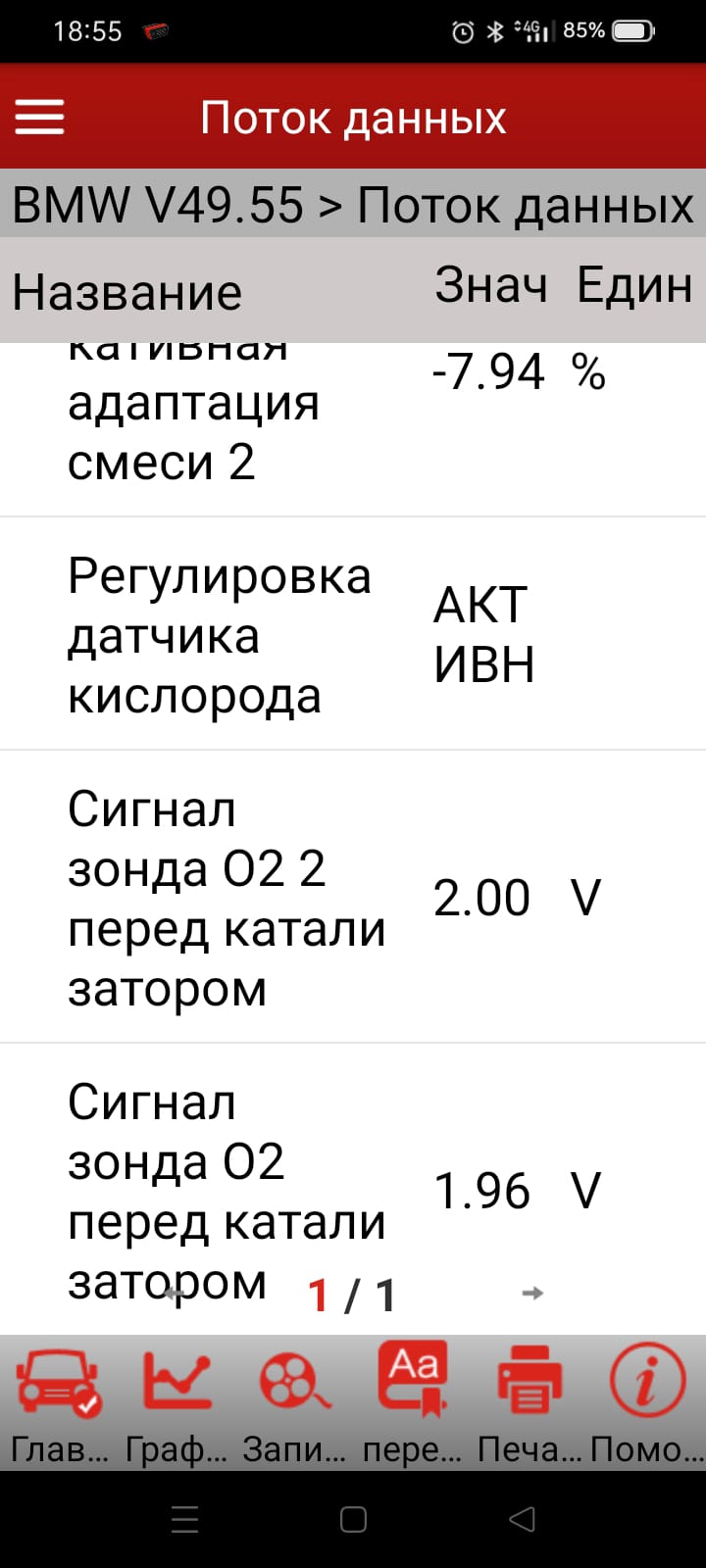Image resolution: width=706 pixels, height=1568 pixels.
Task: Go to next page with right arrow
Action: pos(532,1294)
